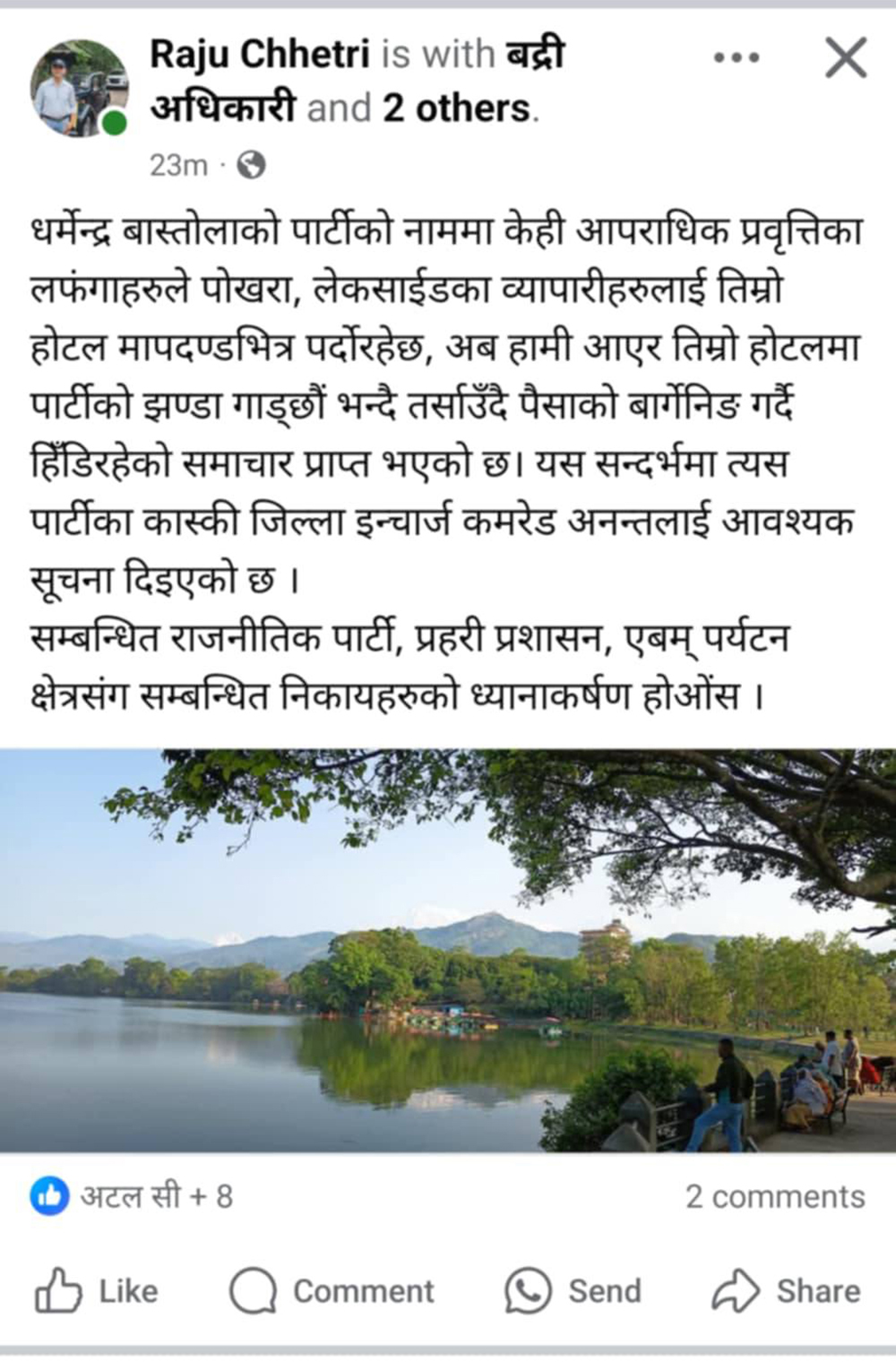This screenshot has width=896, height=1363.
Task: Open the lake photo in the post
Action: pos(448,950)
